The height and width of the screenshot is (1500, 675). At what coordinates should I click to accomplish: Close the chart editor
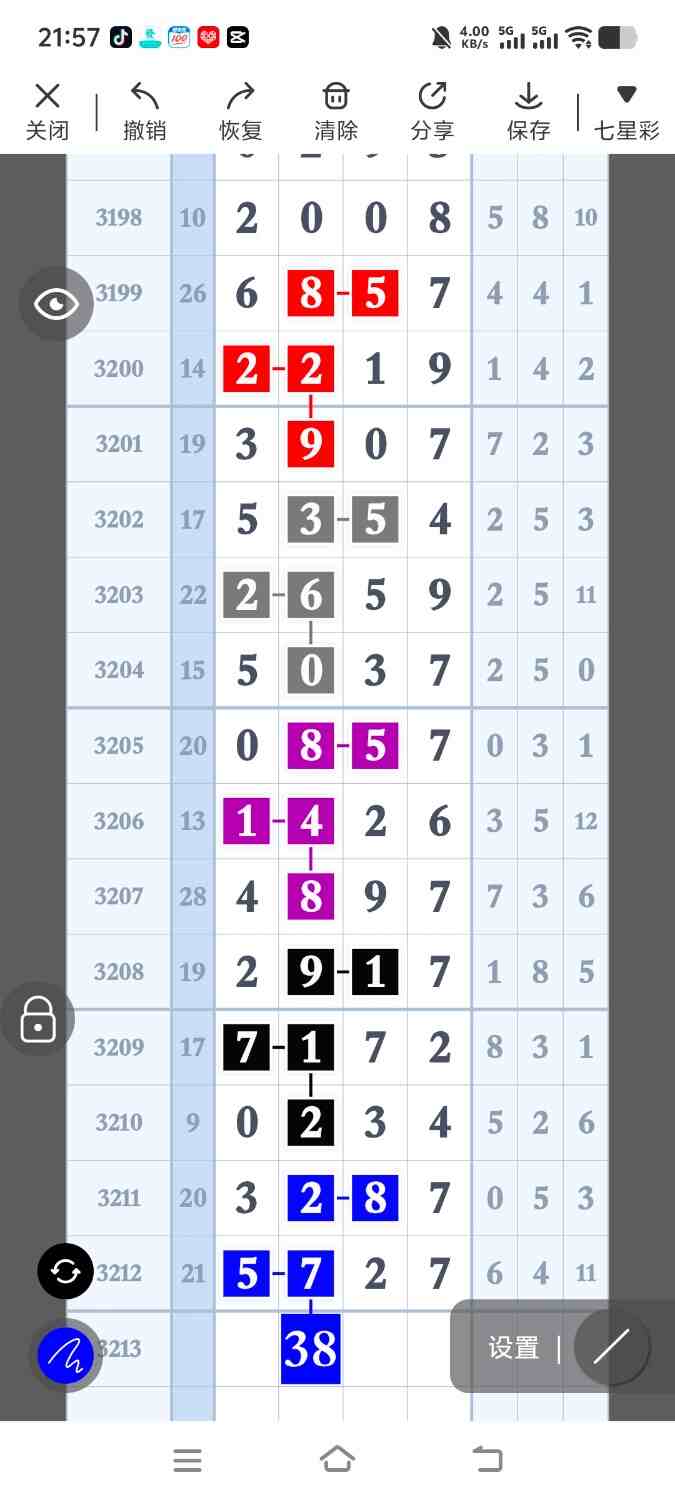click(47, 111)
